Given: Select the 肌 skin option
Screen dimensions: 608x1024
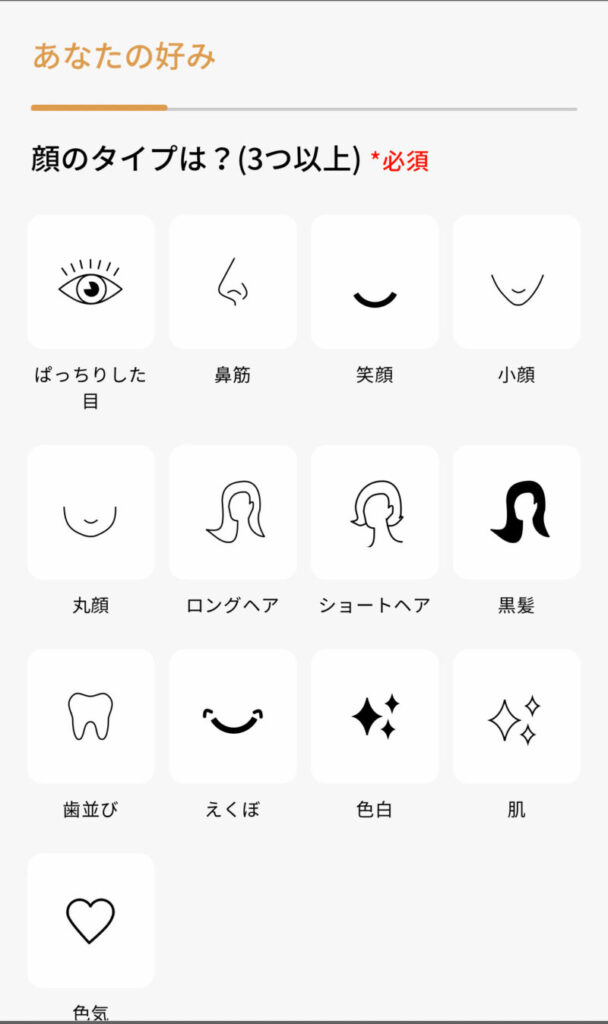Looking at the screenshot, I should 517,717.
